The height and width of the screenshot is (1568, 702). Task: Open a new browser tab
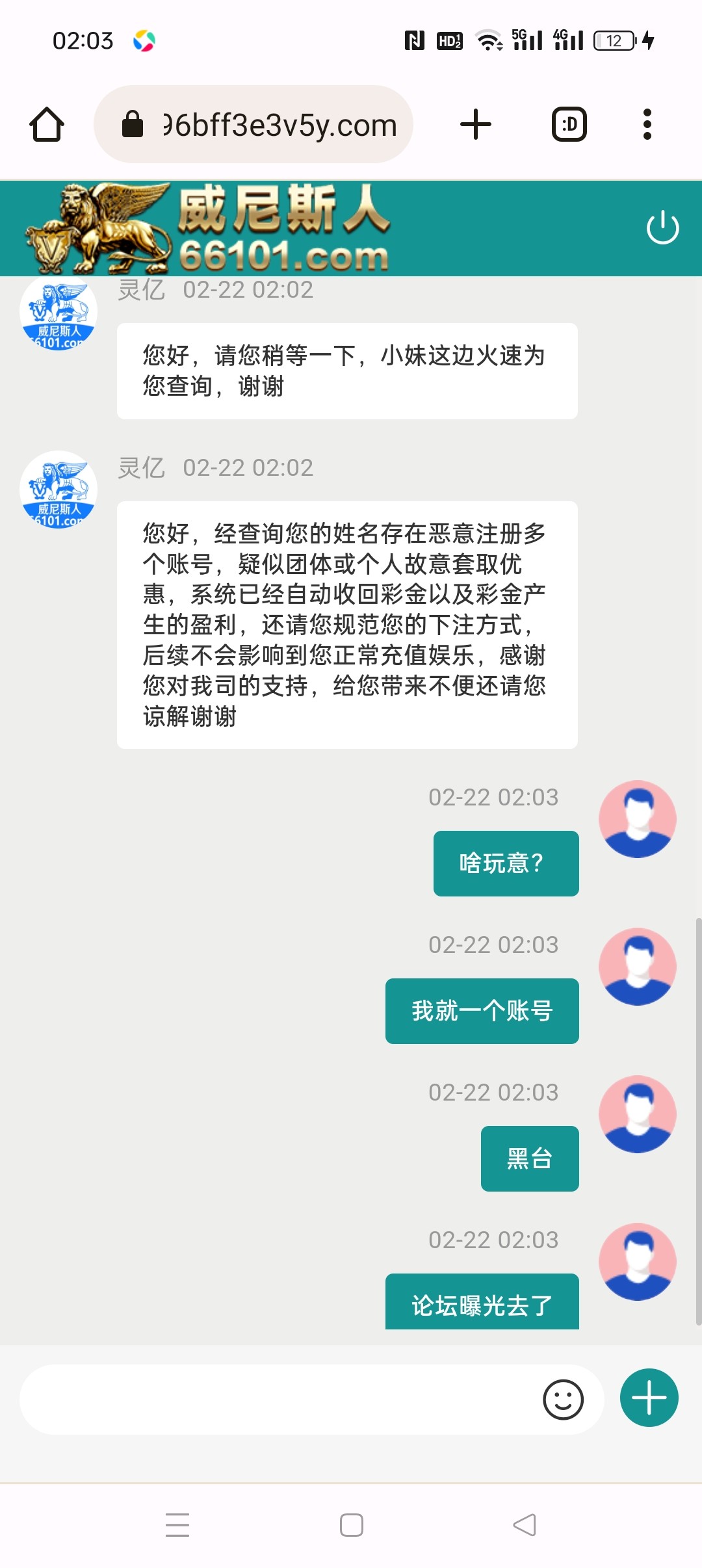pos(476,124)
